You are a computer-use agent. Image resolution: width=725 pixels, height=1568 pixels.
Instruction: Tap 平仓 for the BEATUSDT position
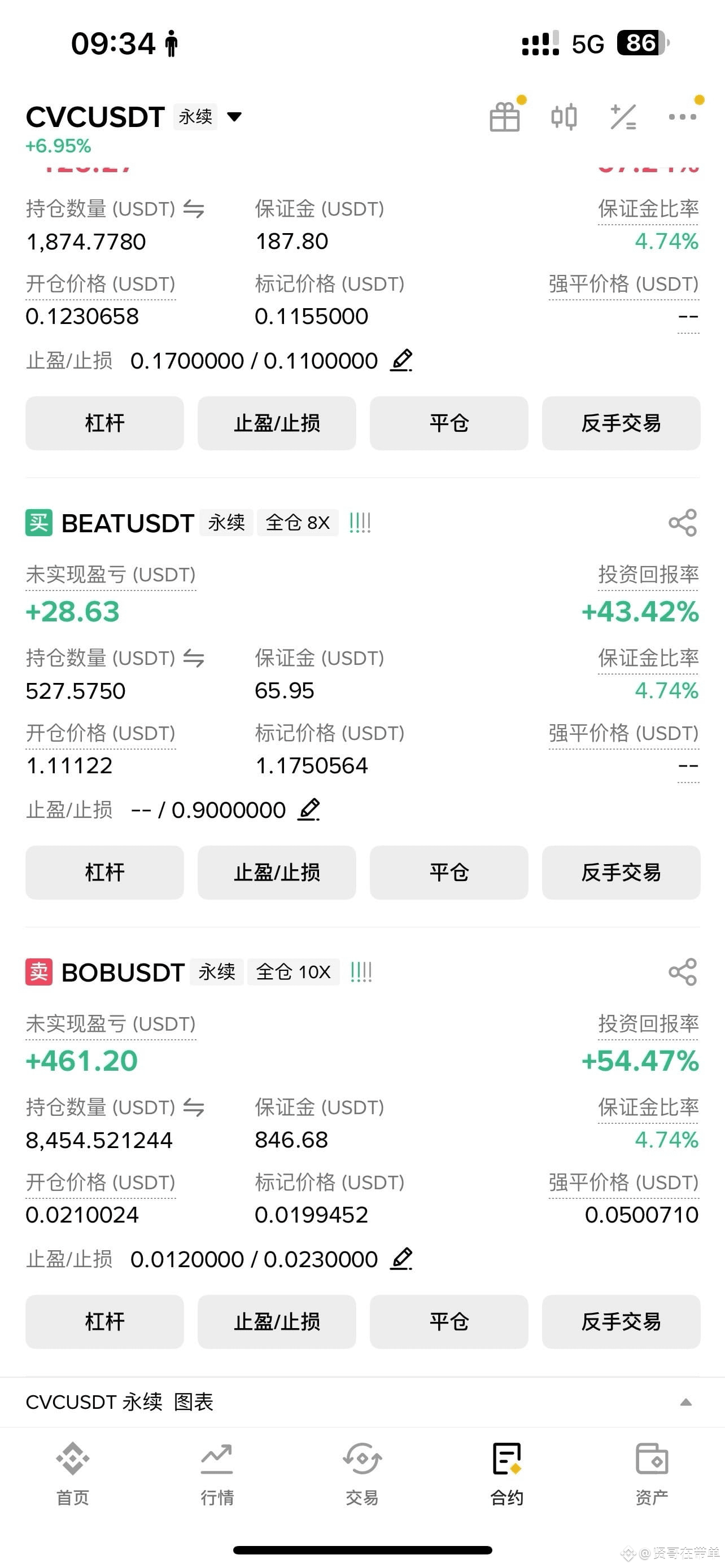pyautogui.click(x=449, y=872)
